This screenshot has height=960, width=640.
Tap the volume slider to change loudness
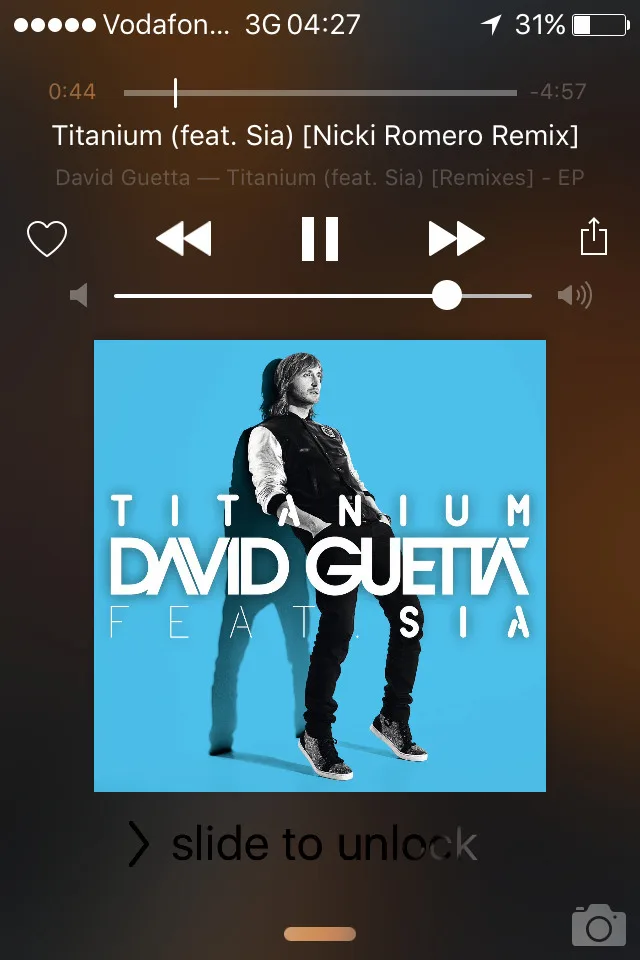[x=323, y=296]
